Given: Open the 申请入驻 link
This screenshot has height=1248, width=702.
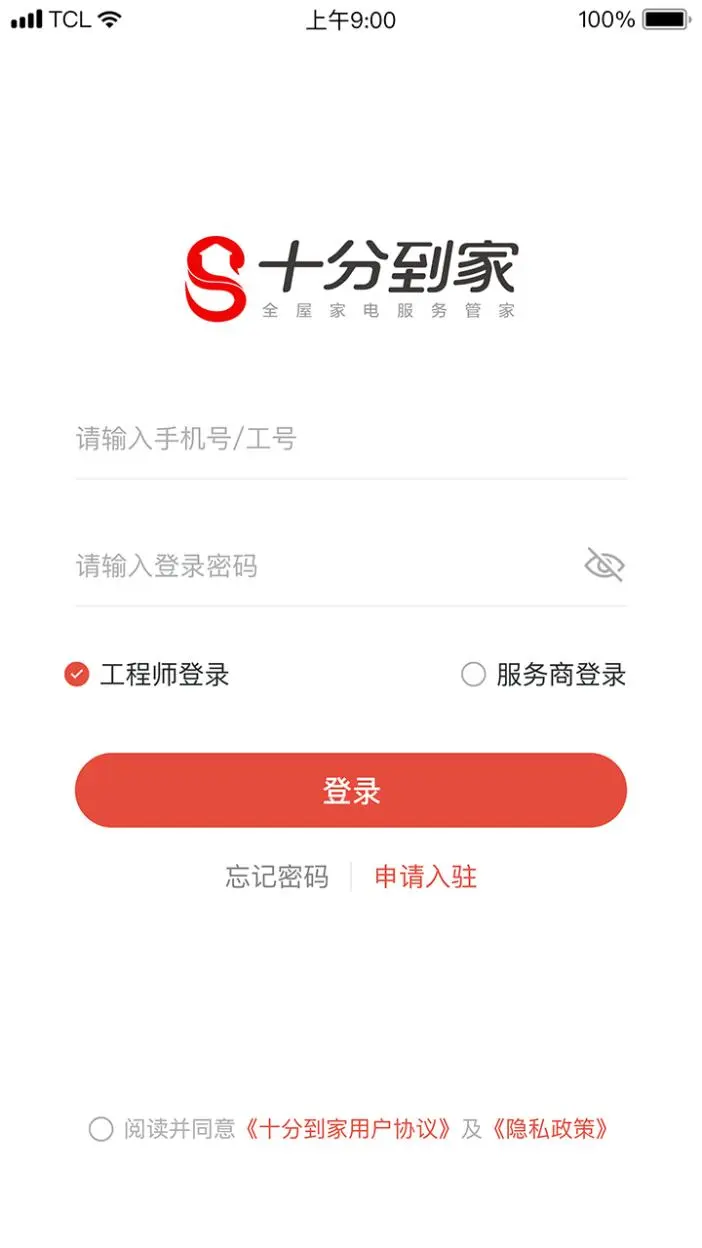Looking at the screenshot, I should tap(425, 877).
